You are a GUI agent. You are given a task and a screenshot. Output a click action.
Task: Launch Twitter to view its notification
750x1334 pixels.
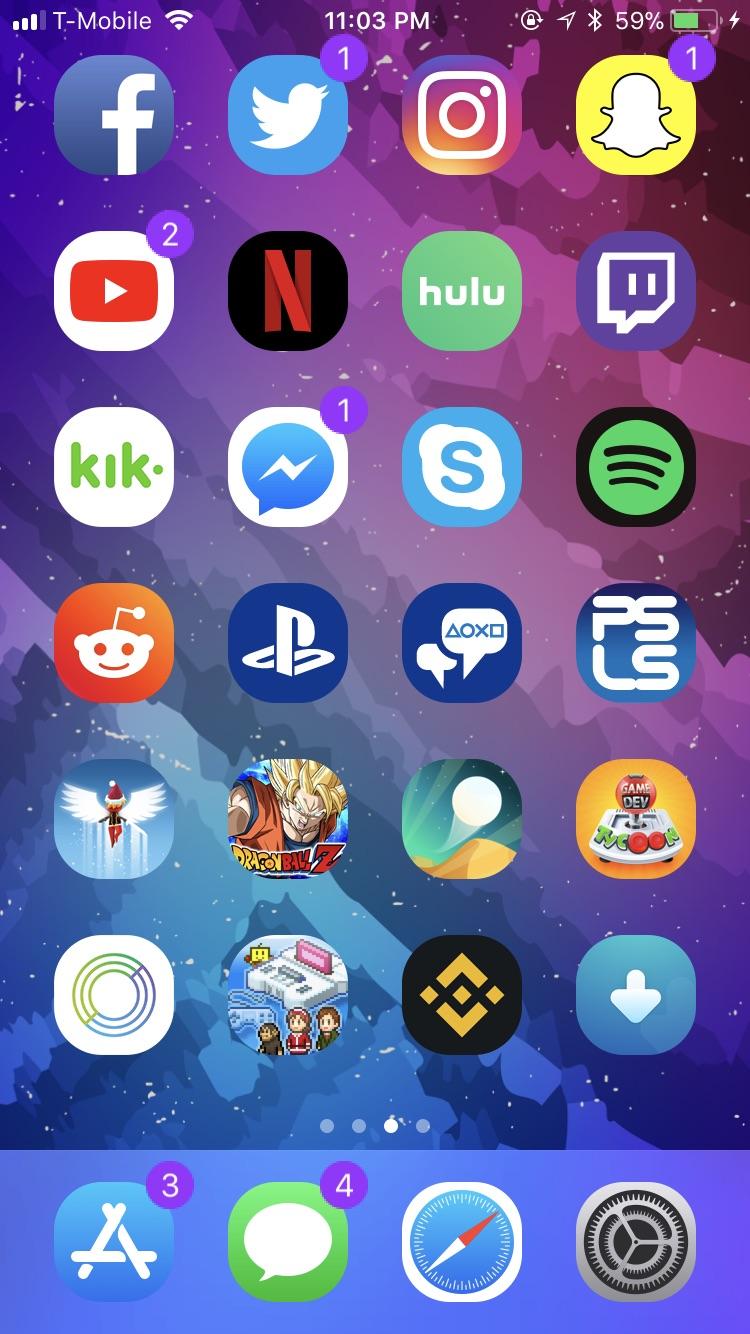(x=287, y=116)
